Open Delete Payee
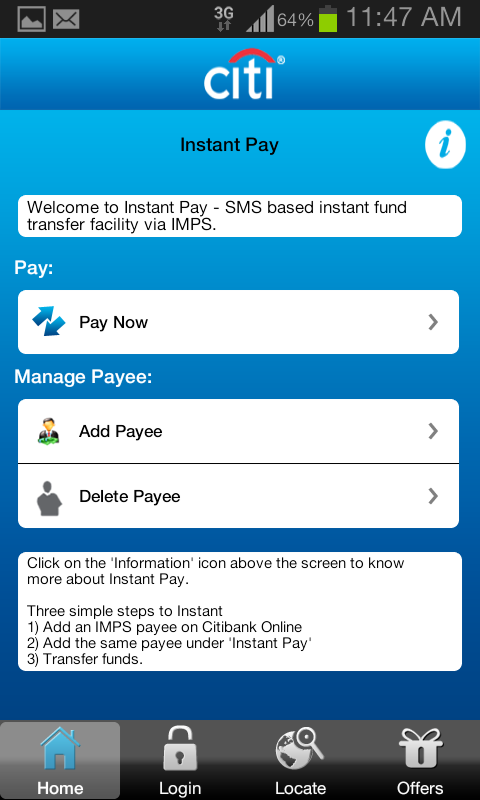This screenshot has width=480, height=800. pyautogui.click(x=238, y=496)
